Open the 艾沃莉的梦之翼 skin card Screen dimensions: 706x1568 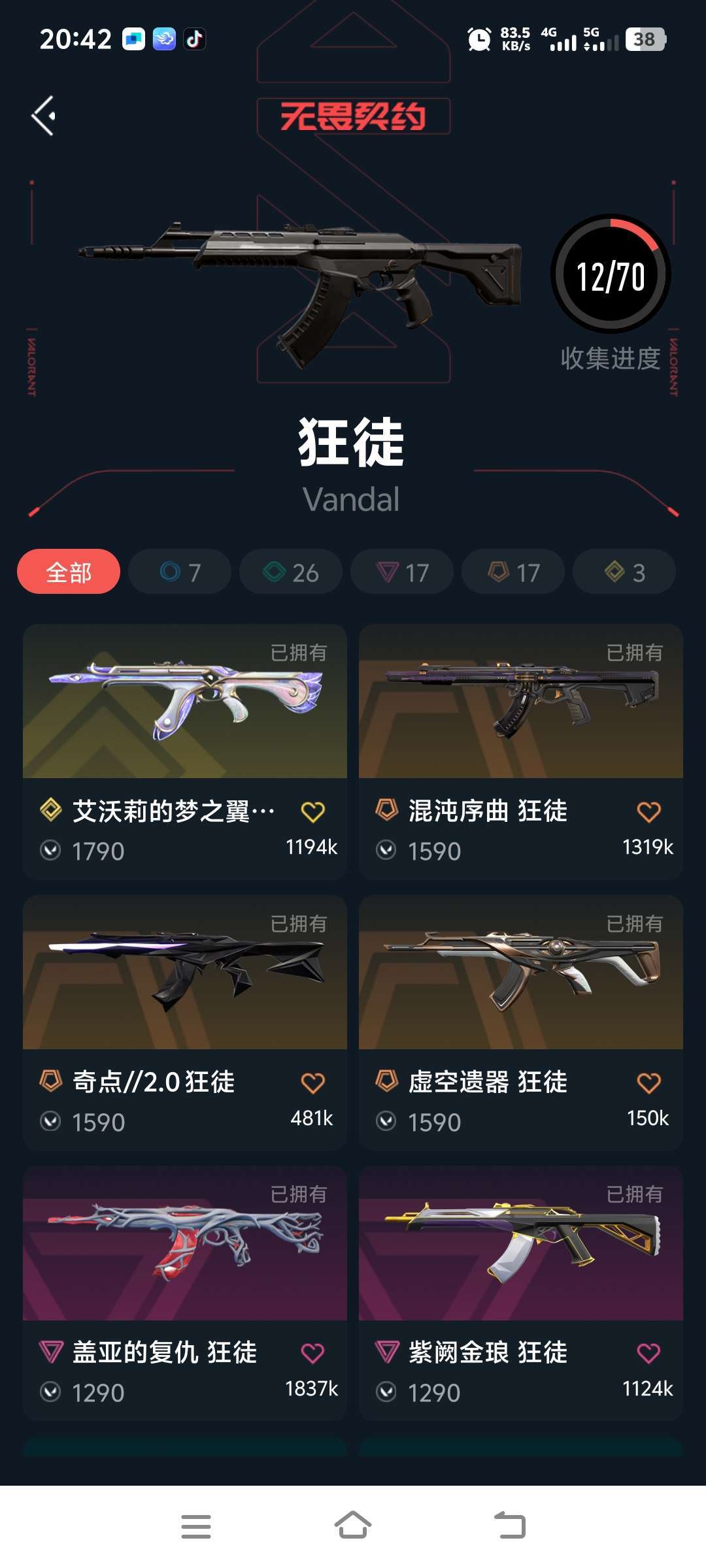pos(185,751)
